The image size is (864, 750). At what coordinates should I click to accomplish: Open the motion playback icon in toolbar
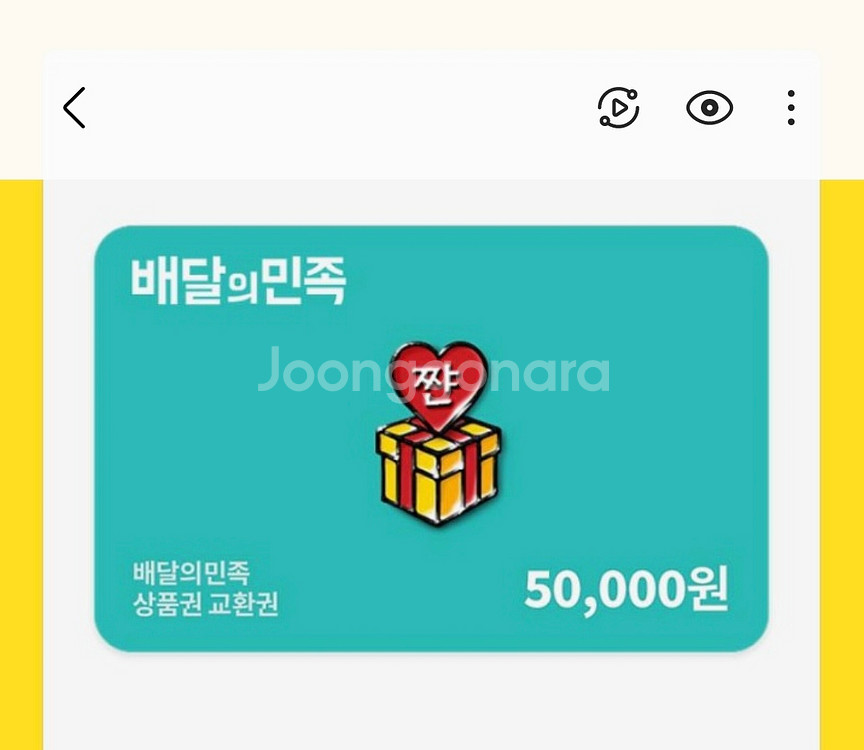[x=618, y=108]
